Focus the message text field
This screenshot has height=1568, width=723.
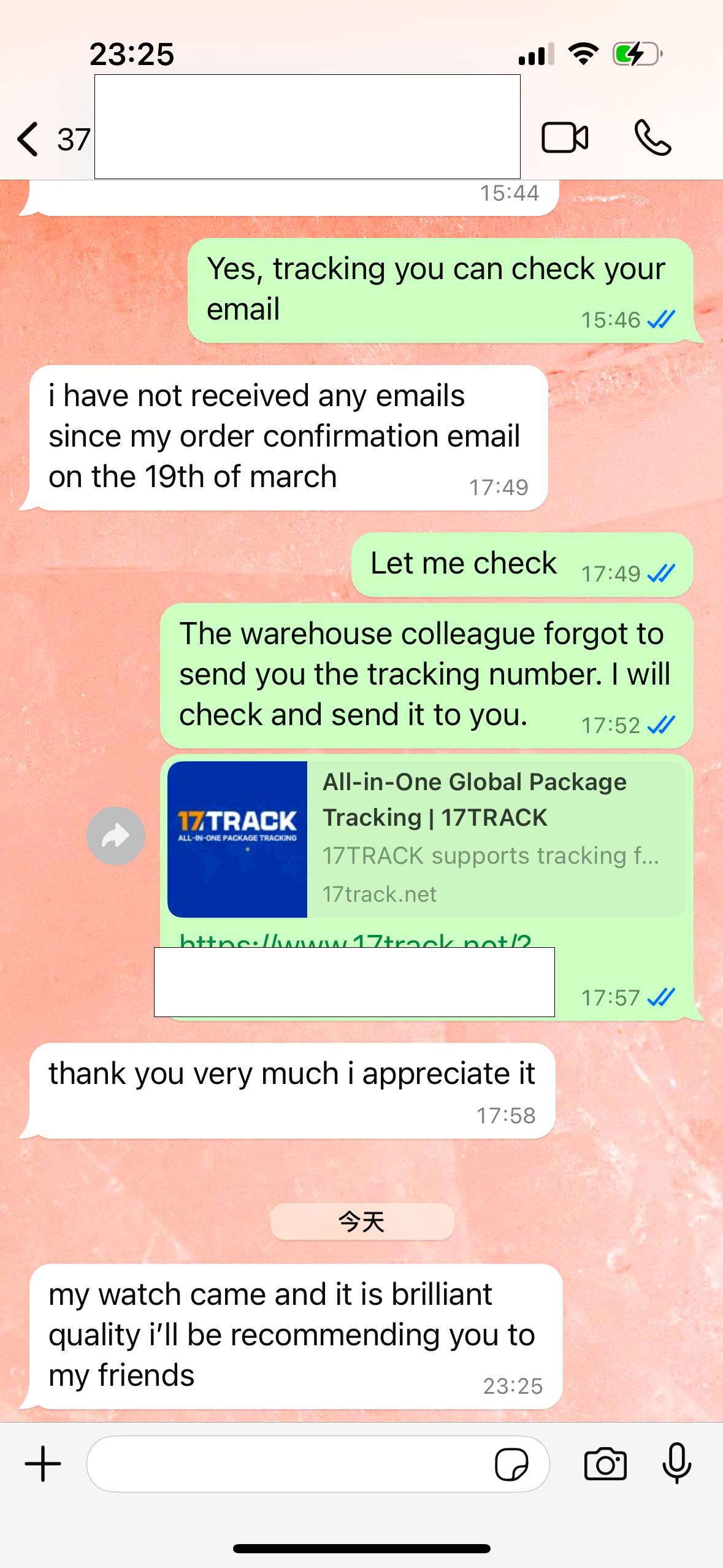click(x=288, y=1464)
